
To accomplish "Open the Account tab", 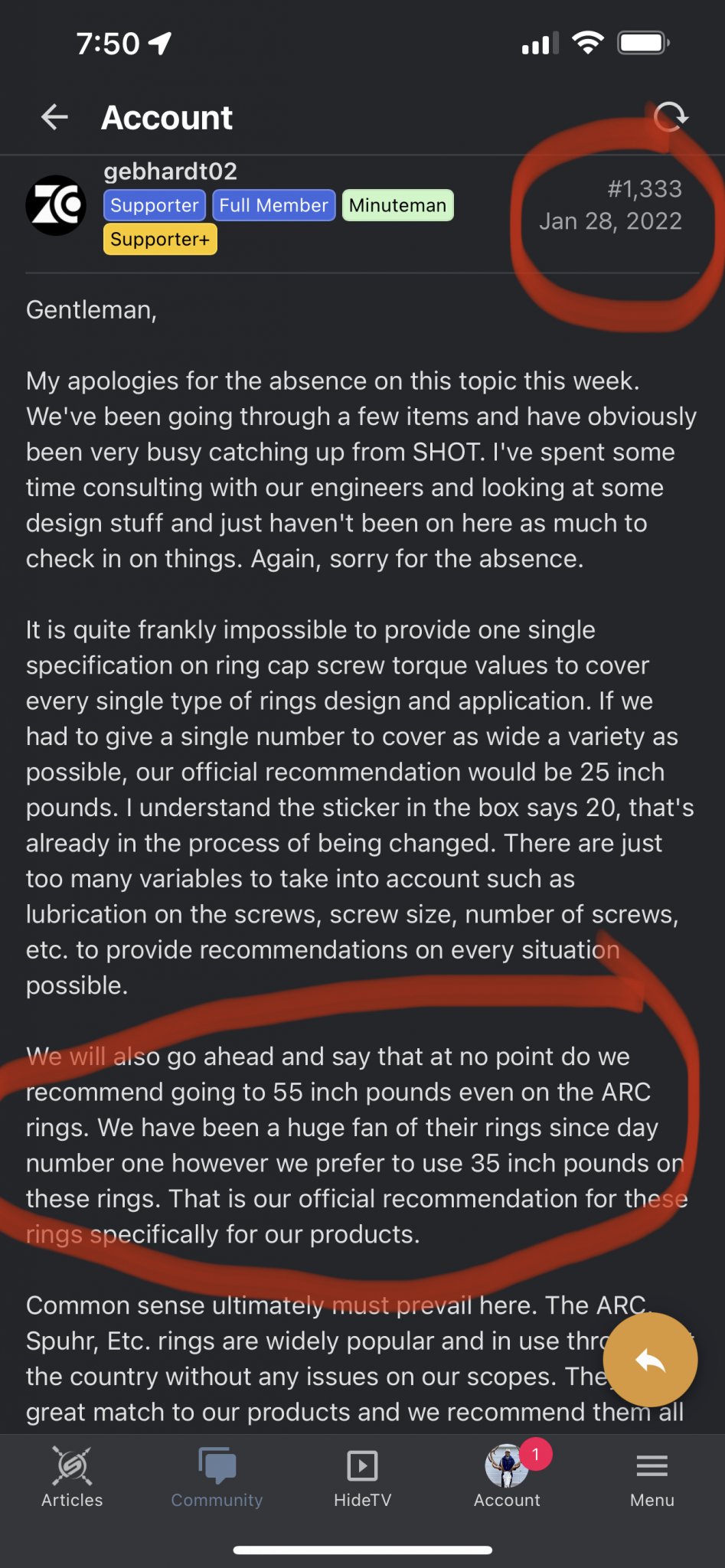I will (507, 1477).
